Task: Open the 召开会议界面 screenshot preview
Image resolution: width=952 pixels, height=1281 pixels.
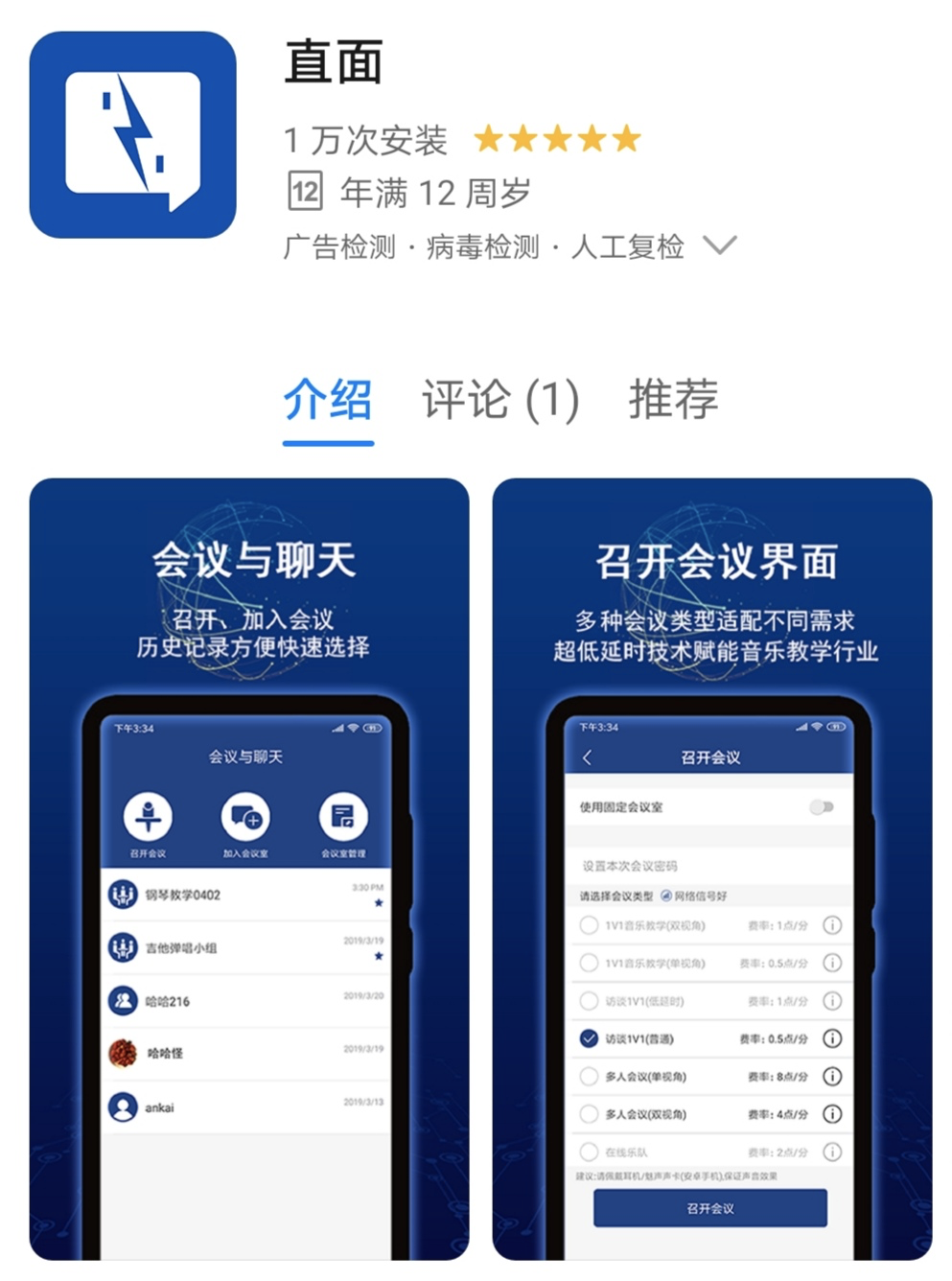Action: point(711,868)
